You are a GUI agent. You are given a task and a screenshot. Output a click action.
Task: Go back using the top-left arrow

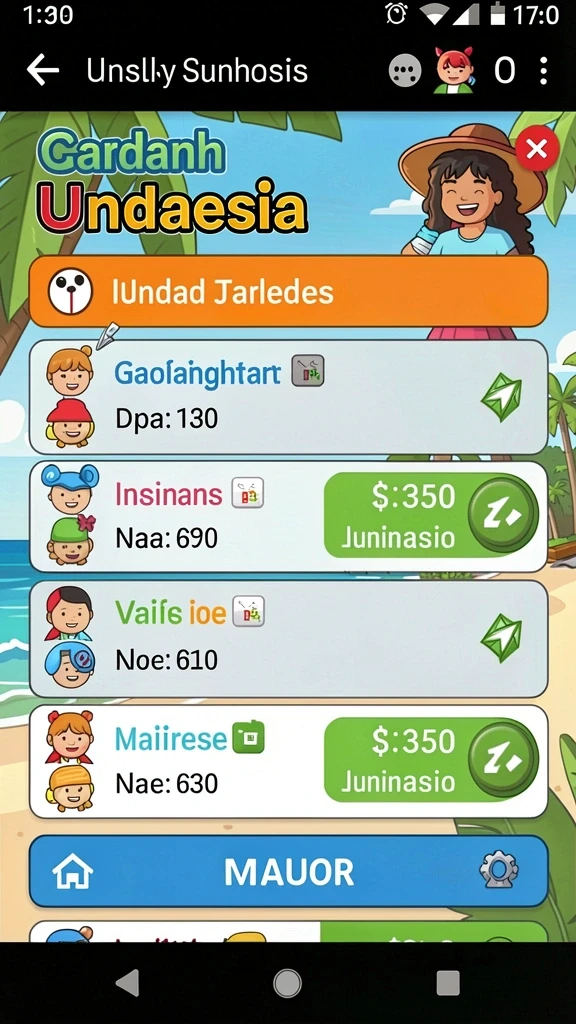pos(42,71)
